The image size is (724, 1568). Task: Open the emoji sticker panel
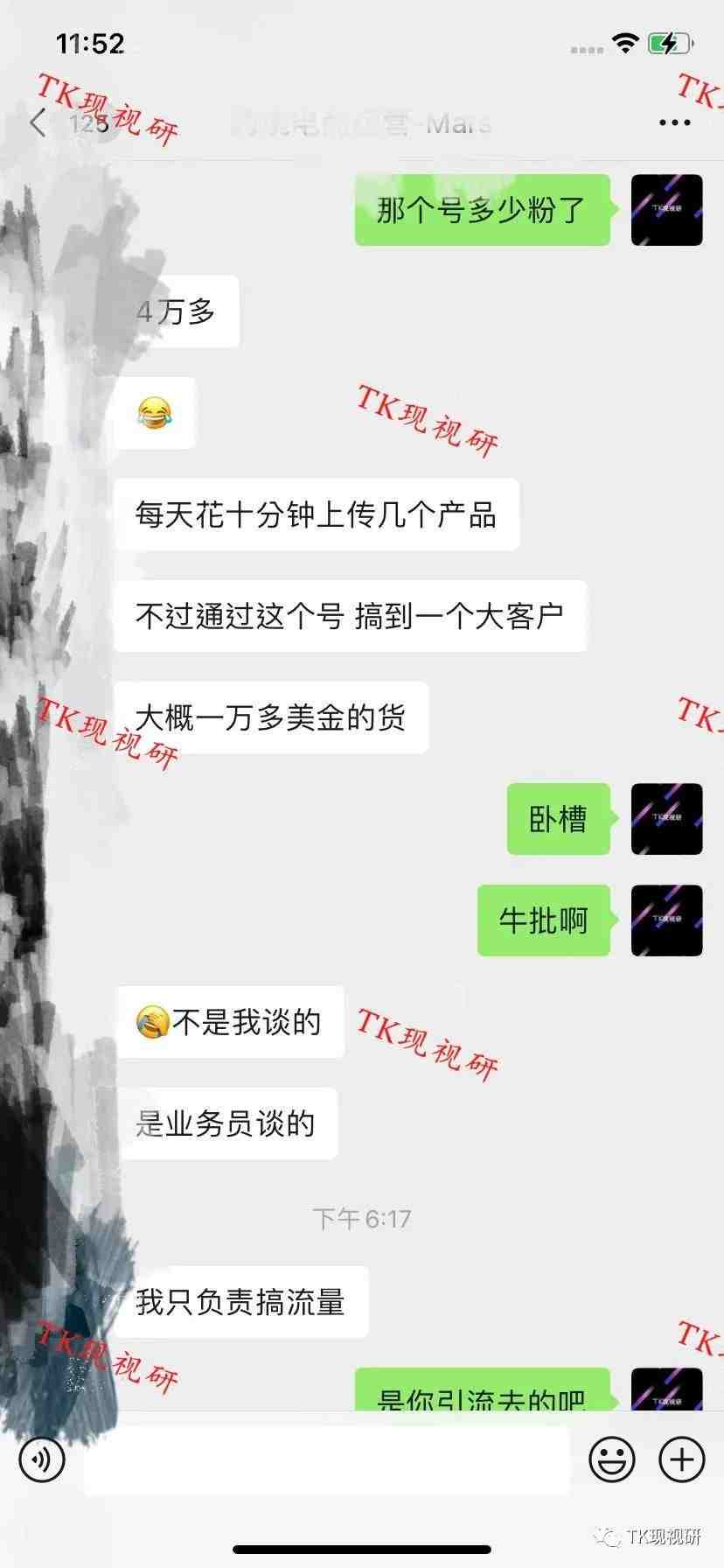click(611, 1459)
